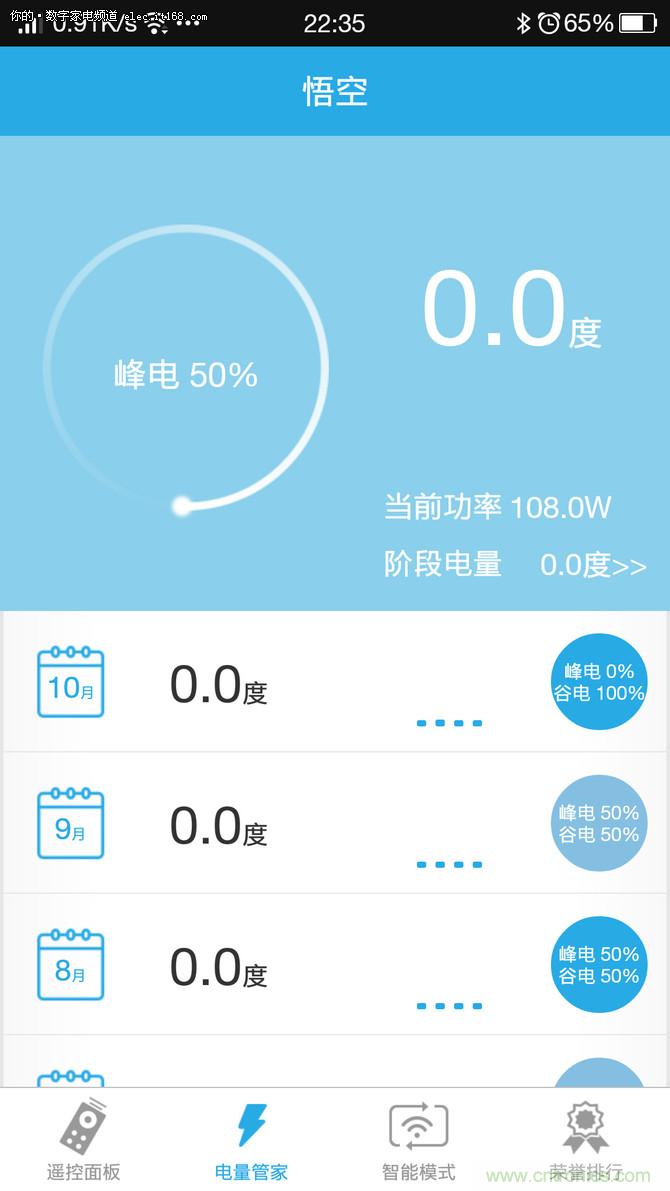
Task: Open the 10月 electricity usage row
Action: 335,683
